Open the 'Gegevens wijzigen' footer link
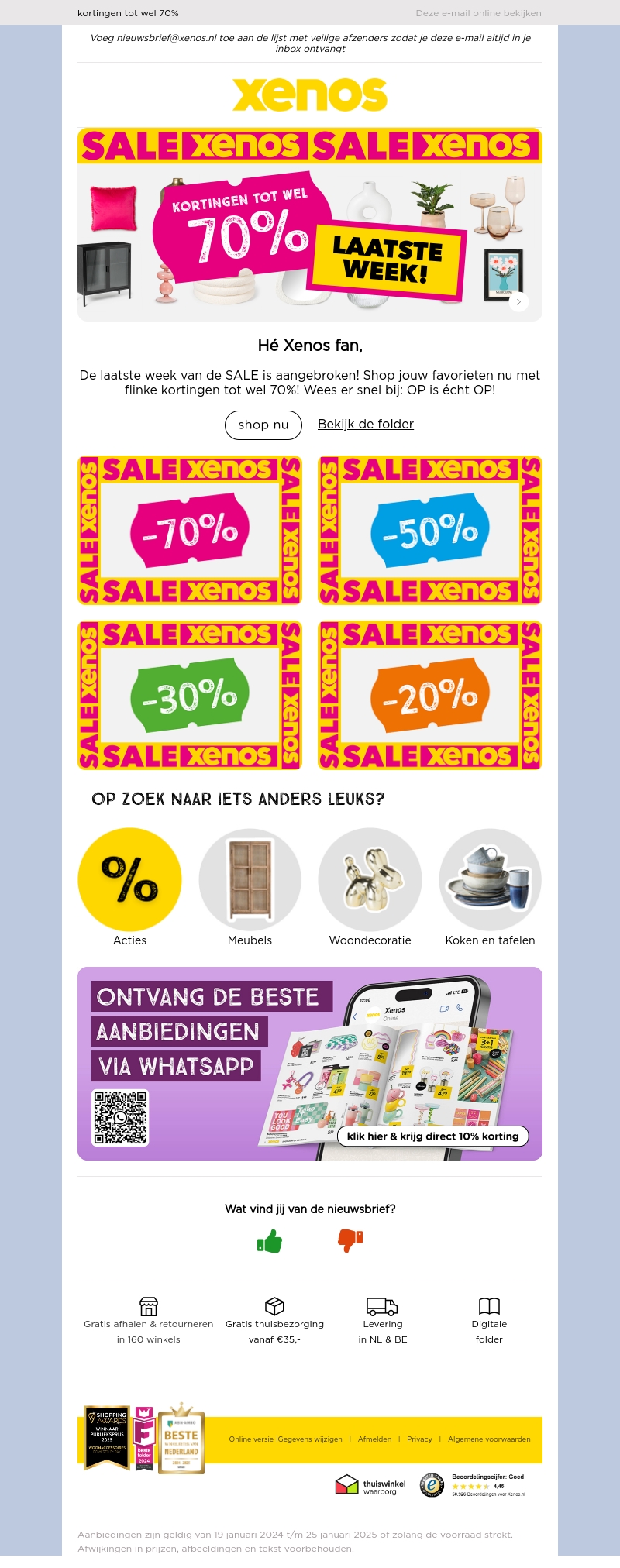 (x=310, y=1439)
